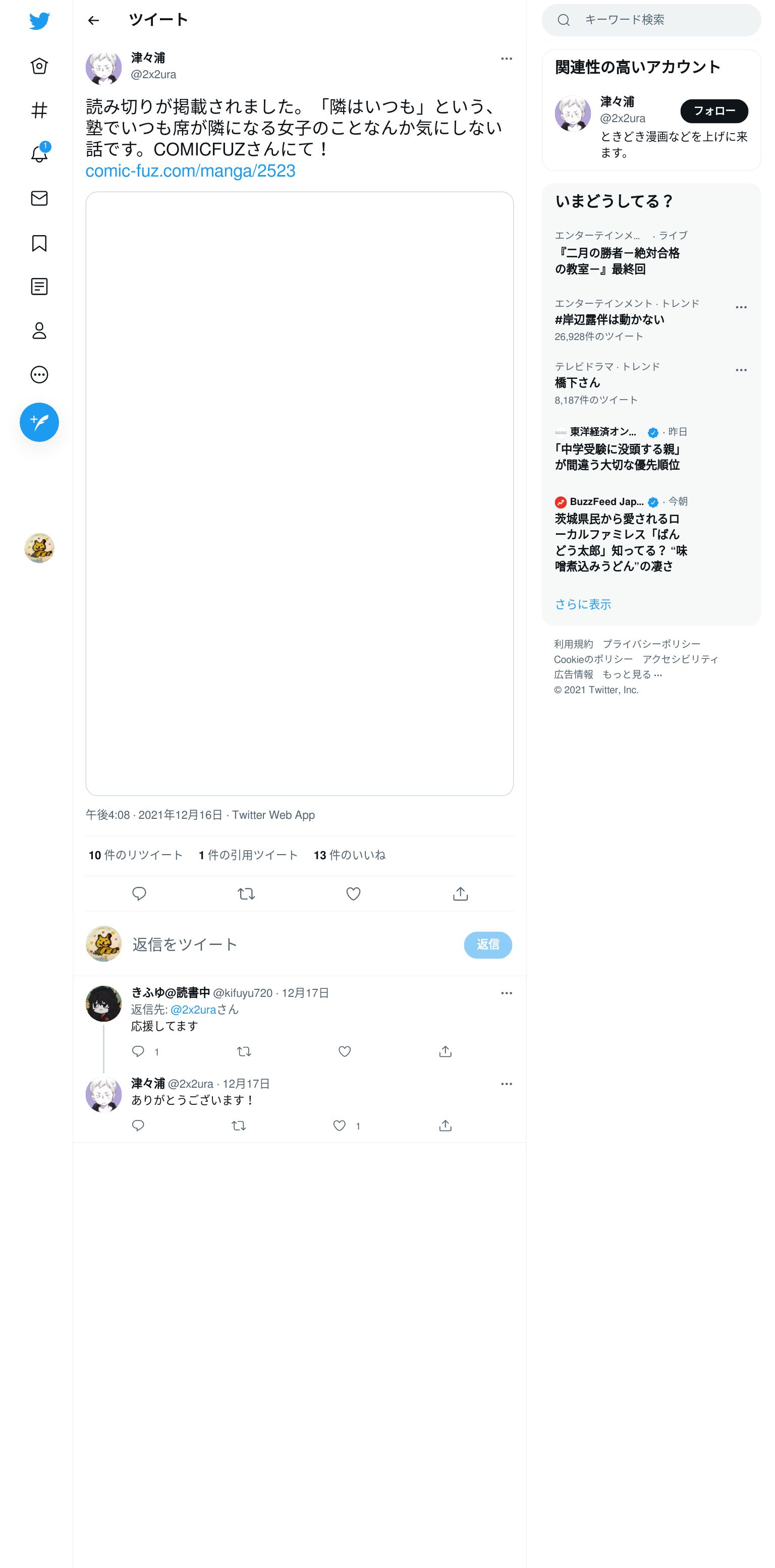Open the direct messages envelope
The height and width of the screenshot is (1568, 775).
point(39,198)
